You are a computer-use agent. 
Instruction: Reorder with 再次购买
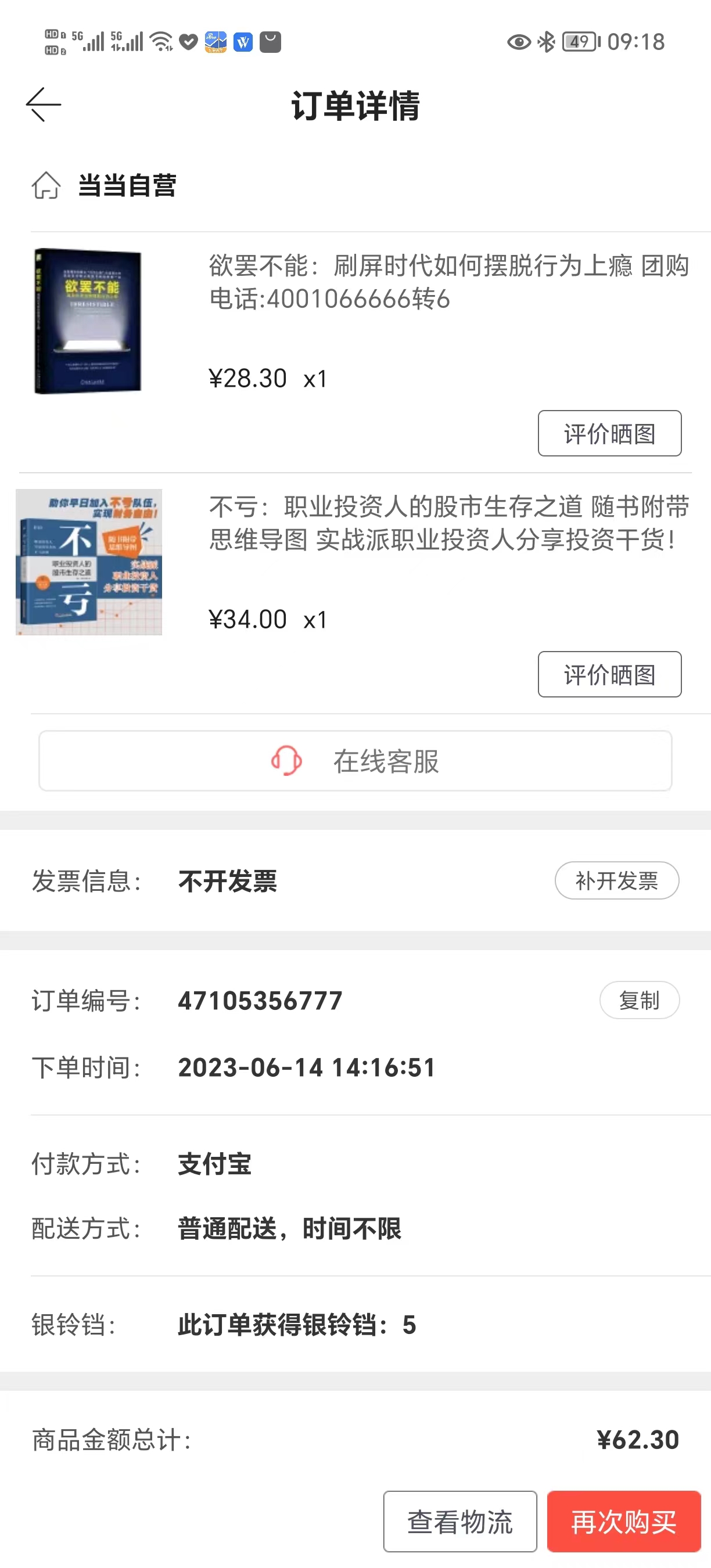[x=624, y=1522]
